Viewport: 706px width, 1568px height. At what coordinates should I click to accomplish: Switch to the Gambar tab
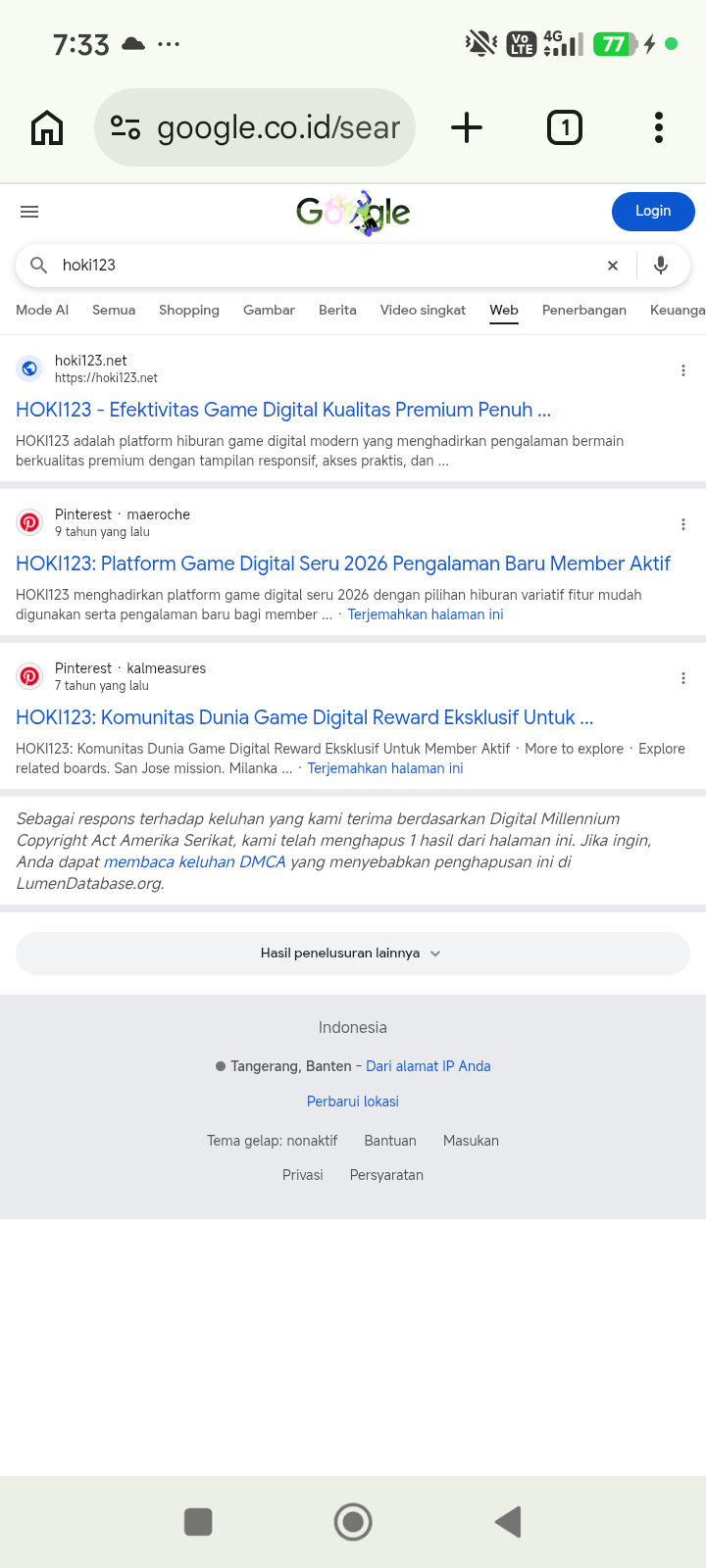269,310
